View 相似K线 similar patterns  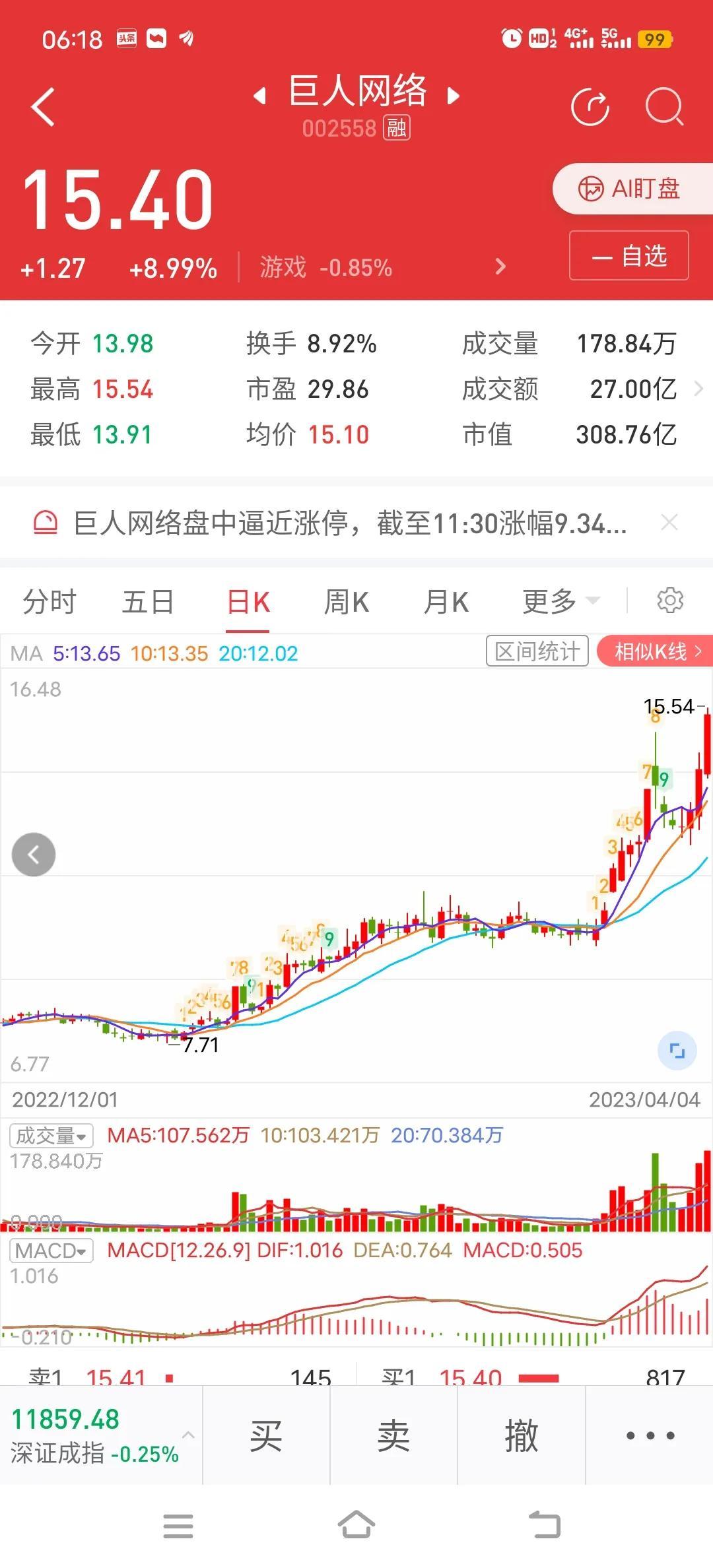tap(654, 651)
